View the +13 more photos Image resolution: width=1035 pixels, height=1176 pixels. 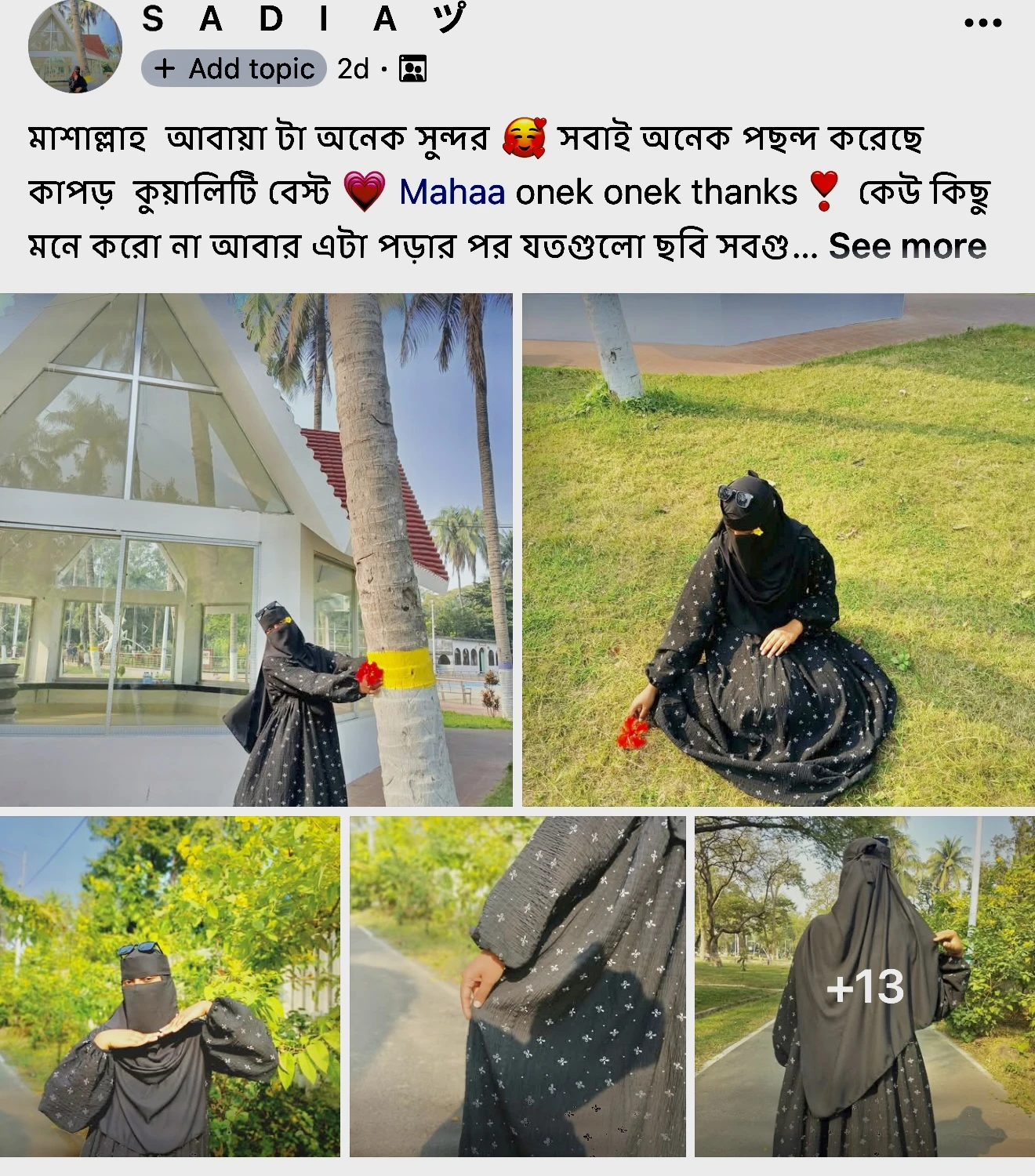[864, 986]
